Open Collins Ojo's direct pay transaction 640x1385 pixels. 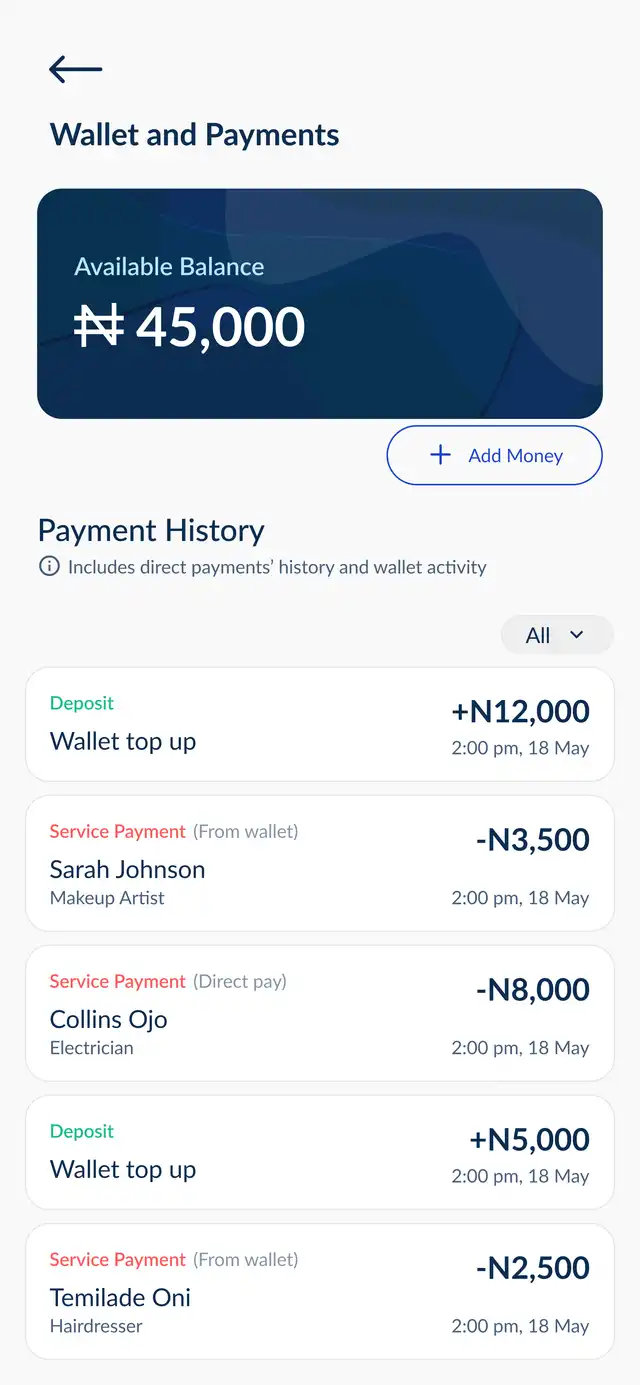pyautogui.click(x=320, y=1013)
